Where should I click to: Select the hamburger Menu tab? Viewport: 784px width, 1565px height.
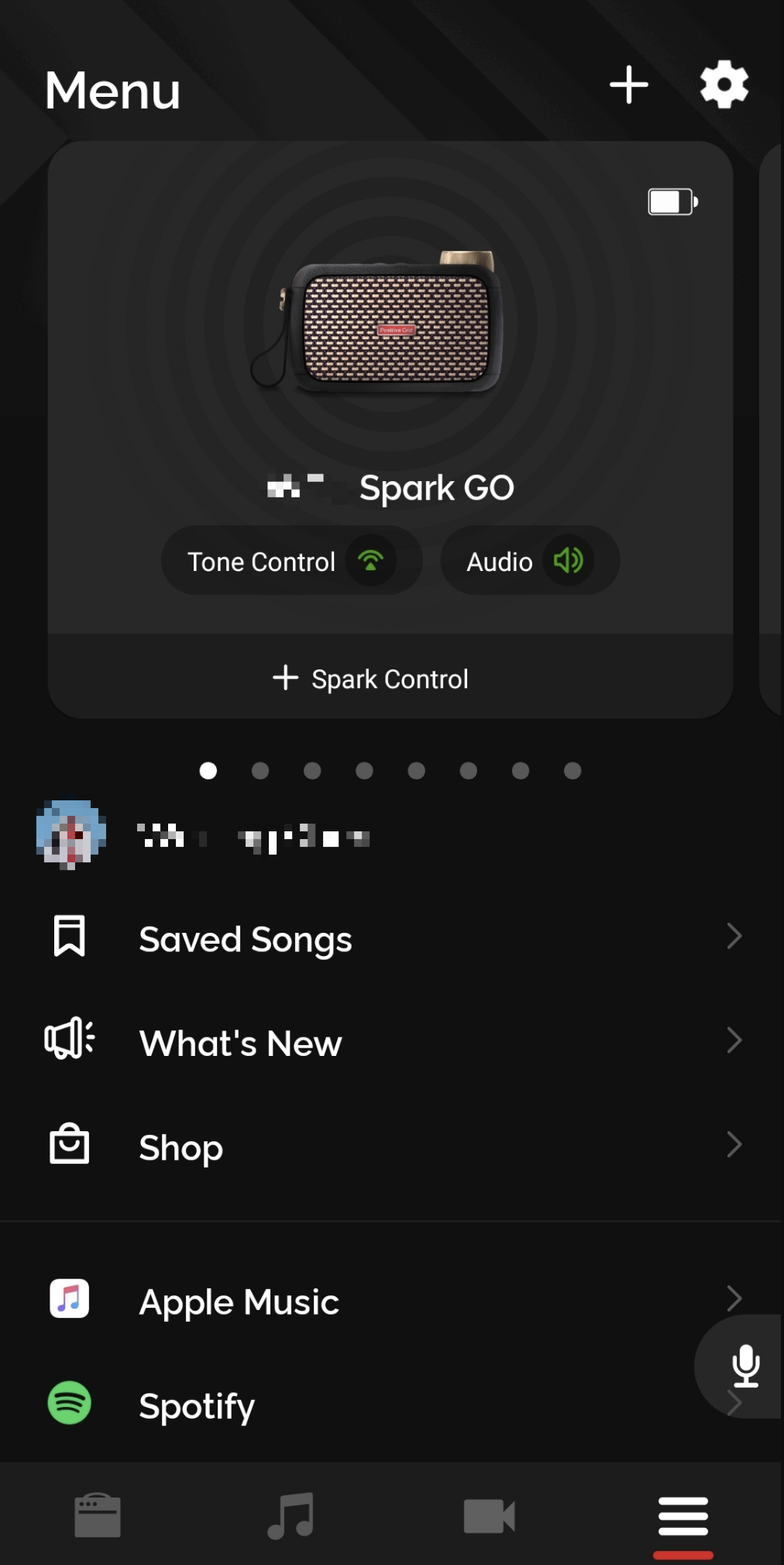coord(683,1515)
